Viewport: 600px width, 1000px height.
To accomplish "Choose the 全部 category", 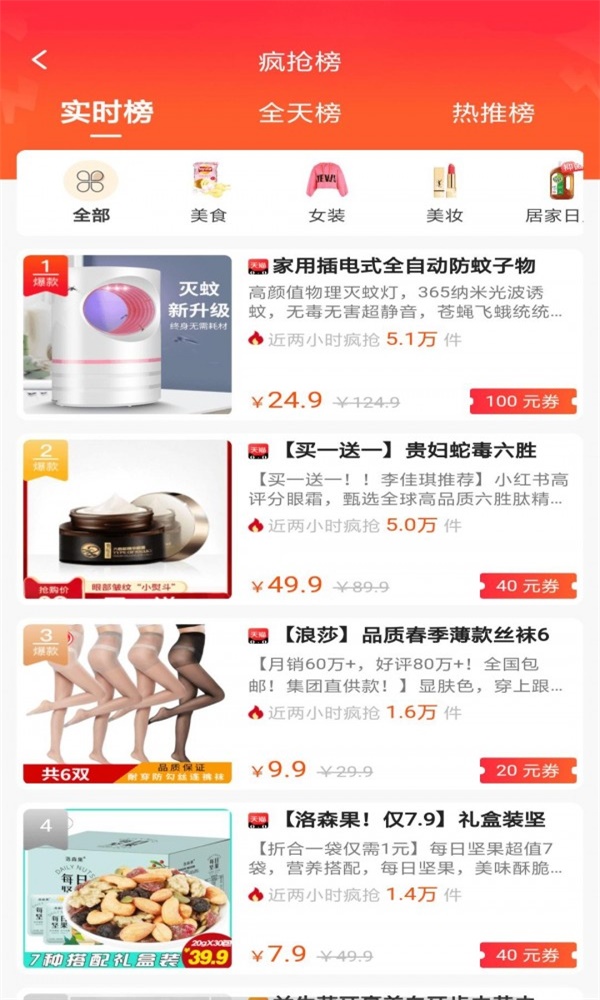I will pyautogui.click(x=91, y=193).
